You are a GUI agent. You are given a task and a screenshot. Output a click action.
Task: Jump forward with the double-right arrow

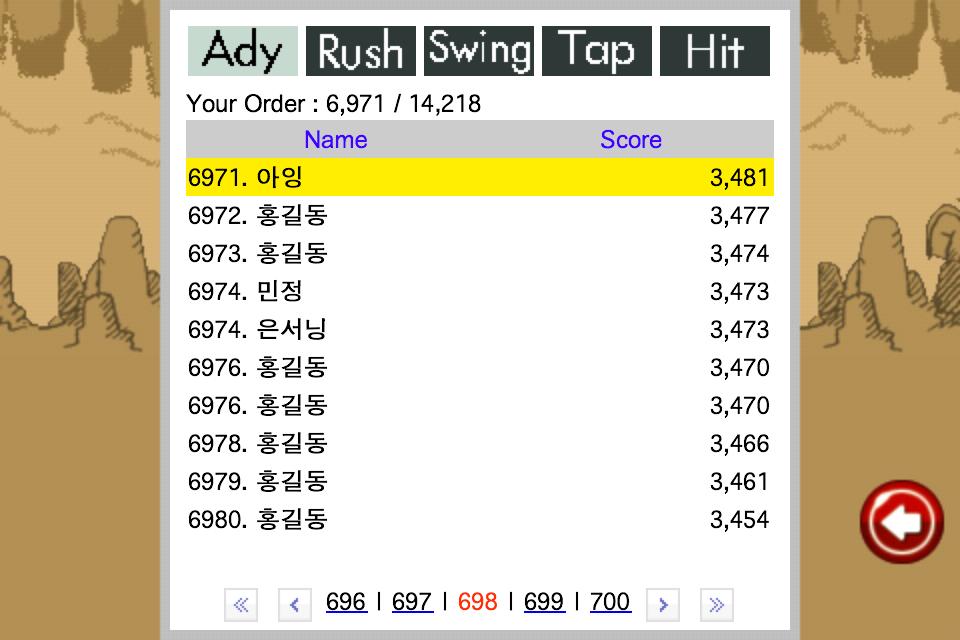point(716,604)
